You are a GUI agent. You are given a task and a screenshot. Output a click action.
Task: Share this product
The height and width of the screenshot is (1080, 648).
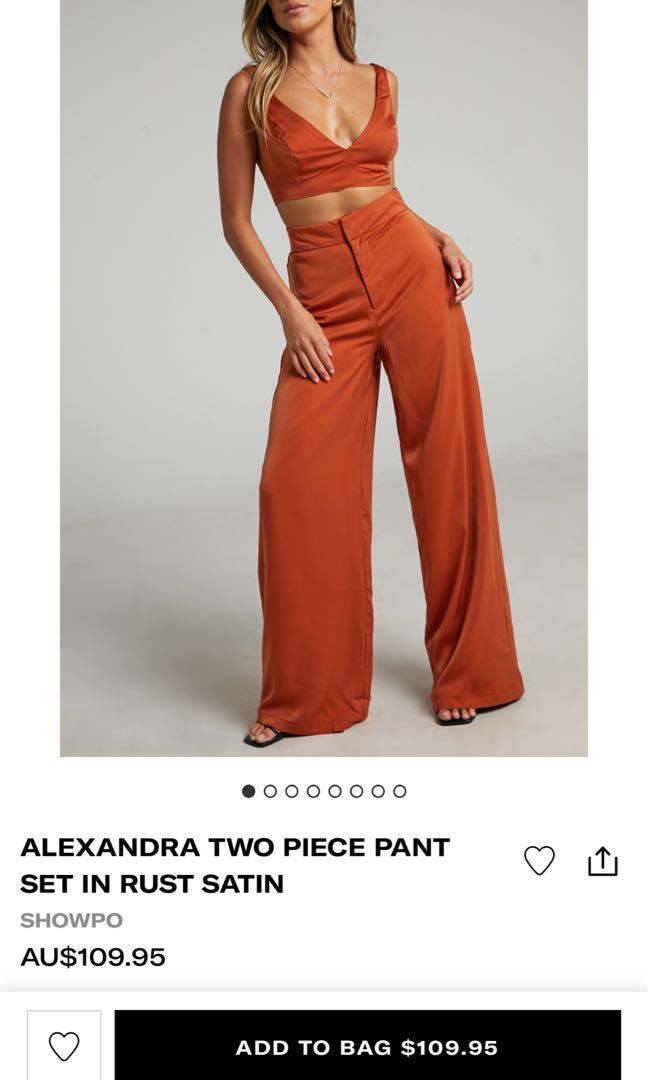[x=602, y=861]
